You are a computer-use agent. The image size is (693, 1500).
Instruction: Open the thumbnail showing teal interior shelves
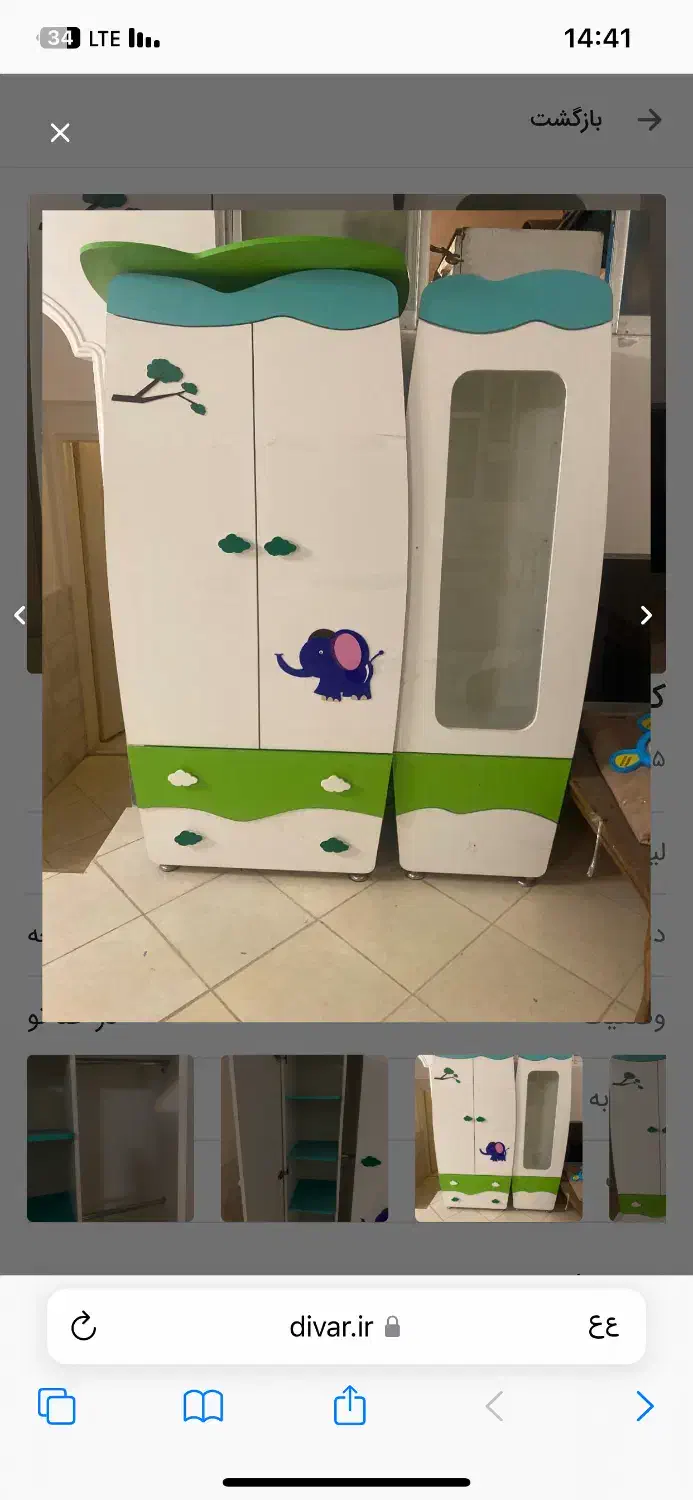304,1138
